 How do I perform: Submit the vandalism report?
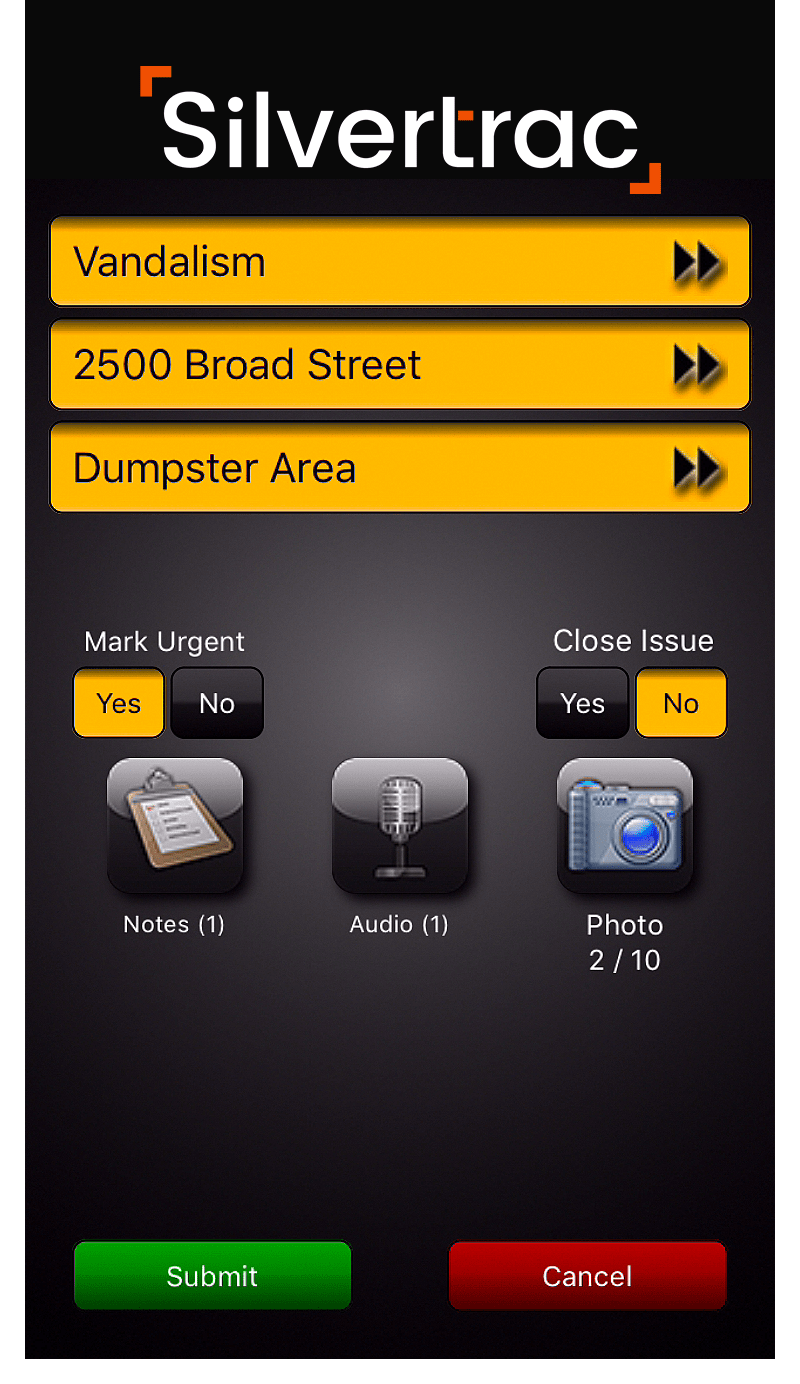(x=212, y=1275)
